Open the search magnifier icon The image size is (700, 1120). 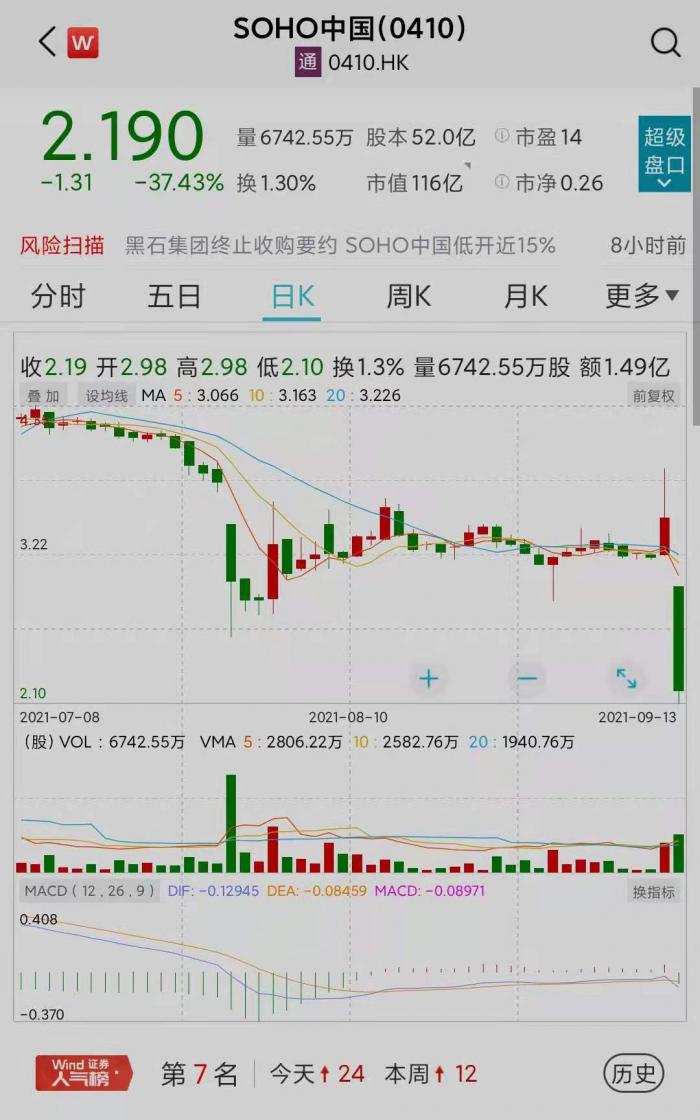pos(665,43)
